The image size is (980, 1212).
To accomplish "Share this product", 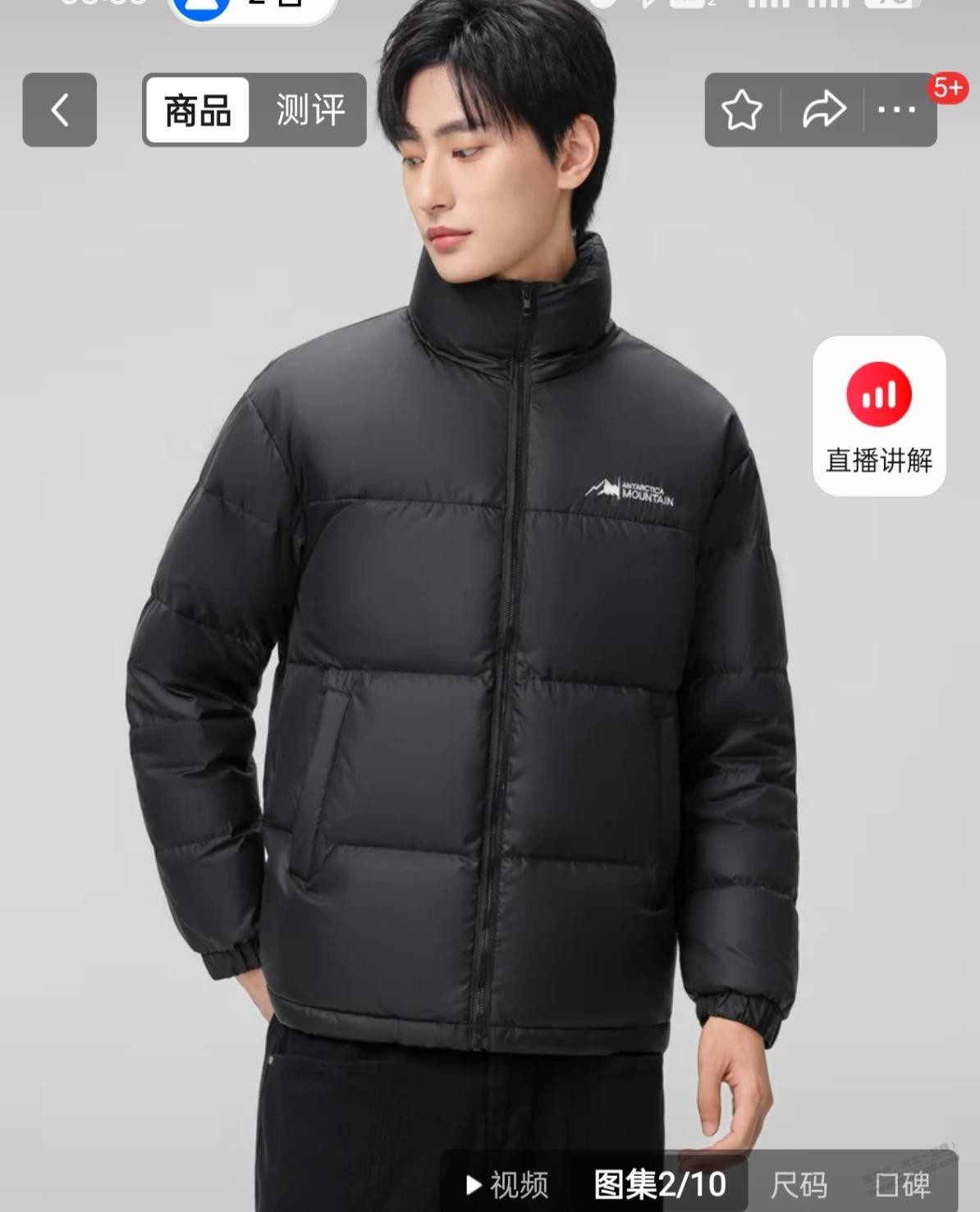I will (x=823, y=110).
